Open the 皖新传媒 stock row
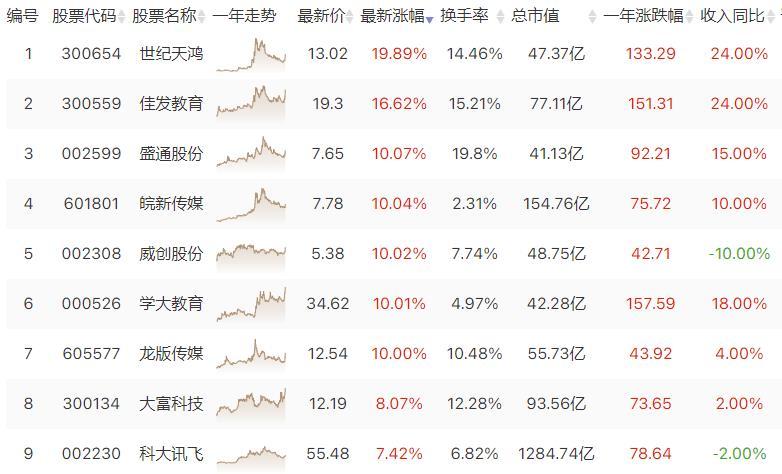 coord(171,204)
